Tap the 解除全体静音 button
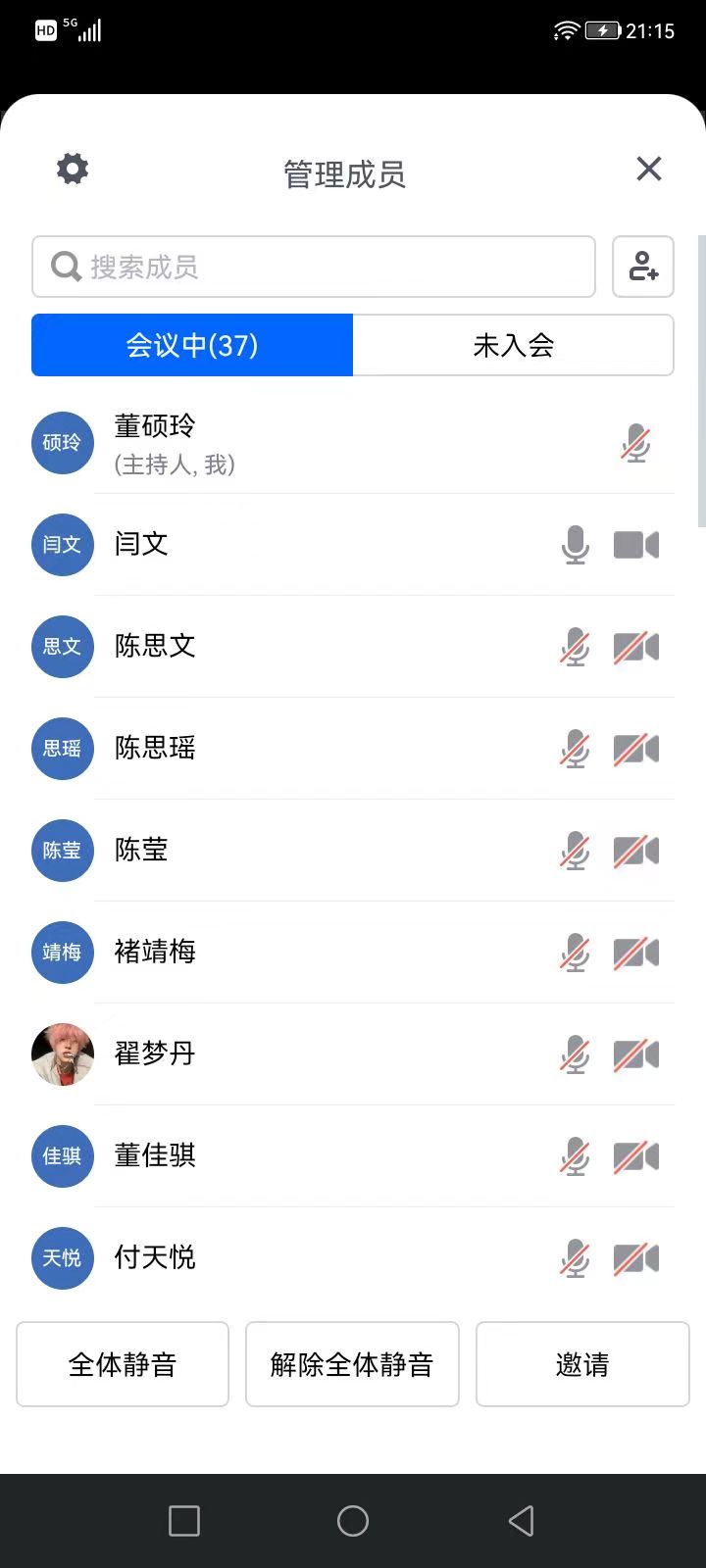 pos(352,1364)
